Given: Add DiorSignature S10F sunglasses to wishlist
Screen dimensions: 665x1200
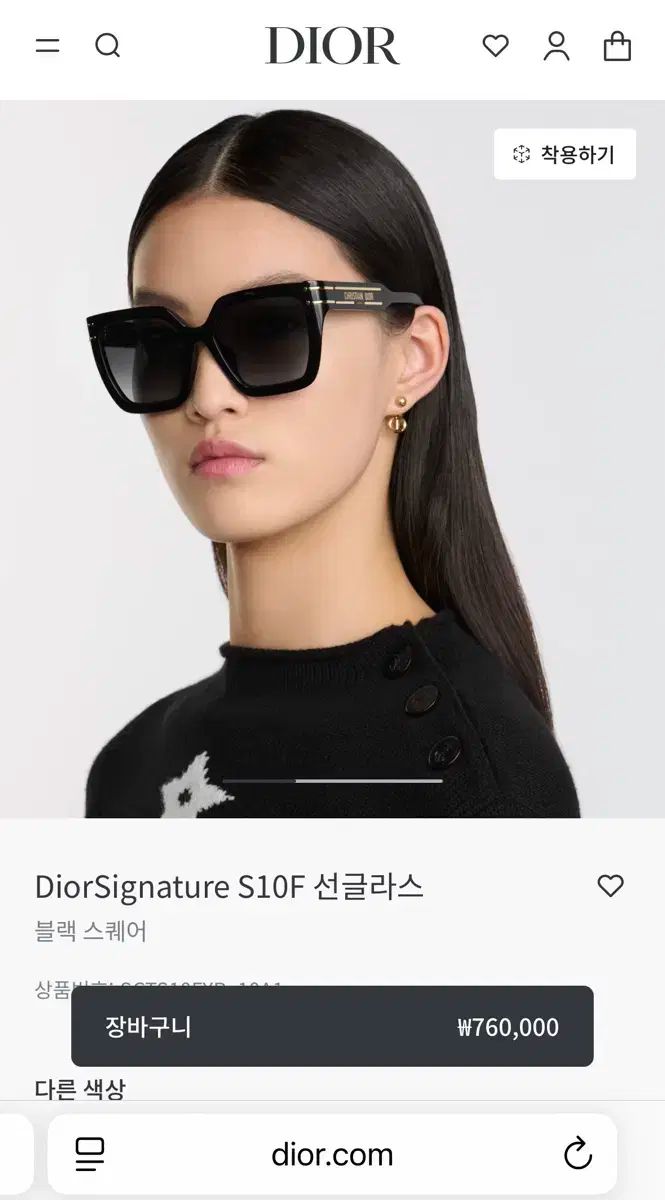Looking at the screenshot, I should (610, 885).
